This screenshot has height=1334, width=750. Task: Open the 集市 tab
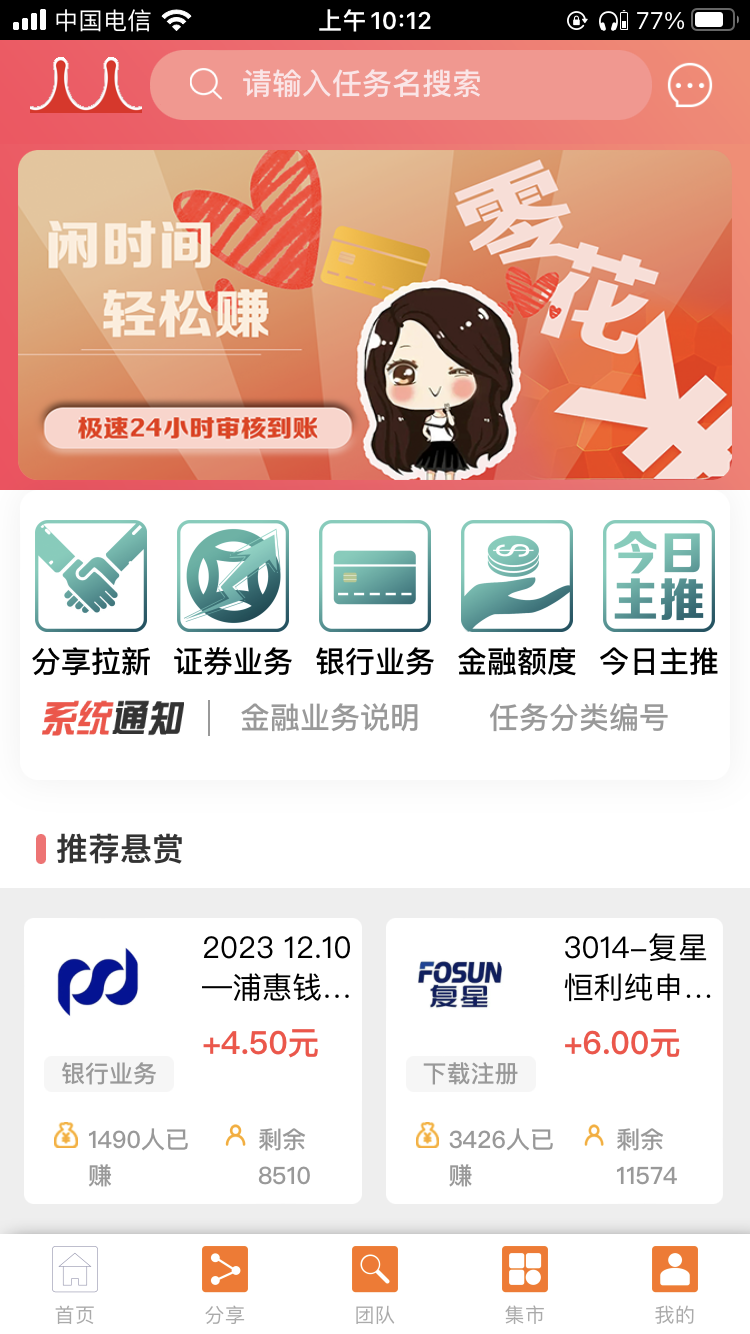click(x=525, y=1285)
